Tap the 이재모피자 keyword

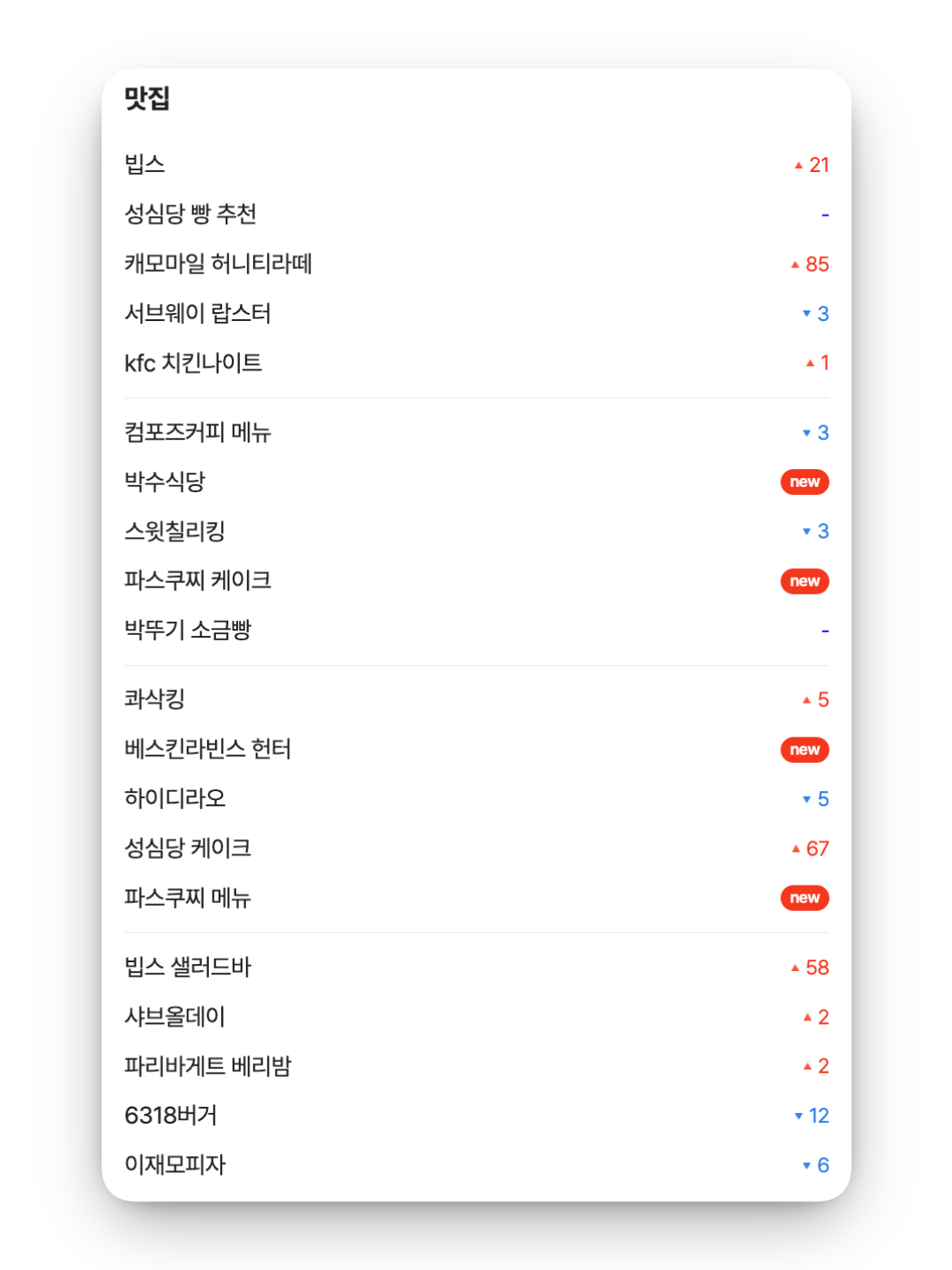tap(175, 1164)
